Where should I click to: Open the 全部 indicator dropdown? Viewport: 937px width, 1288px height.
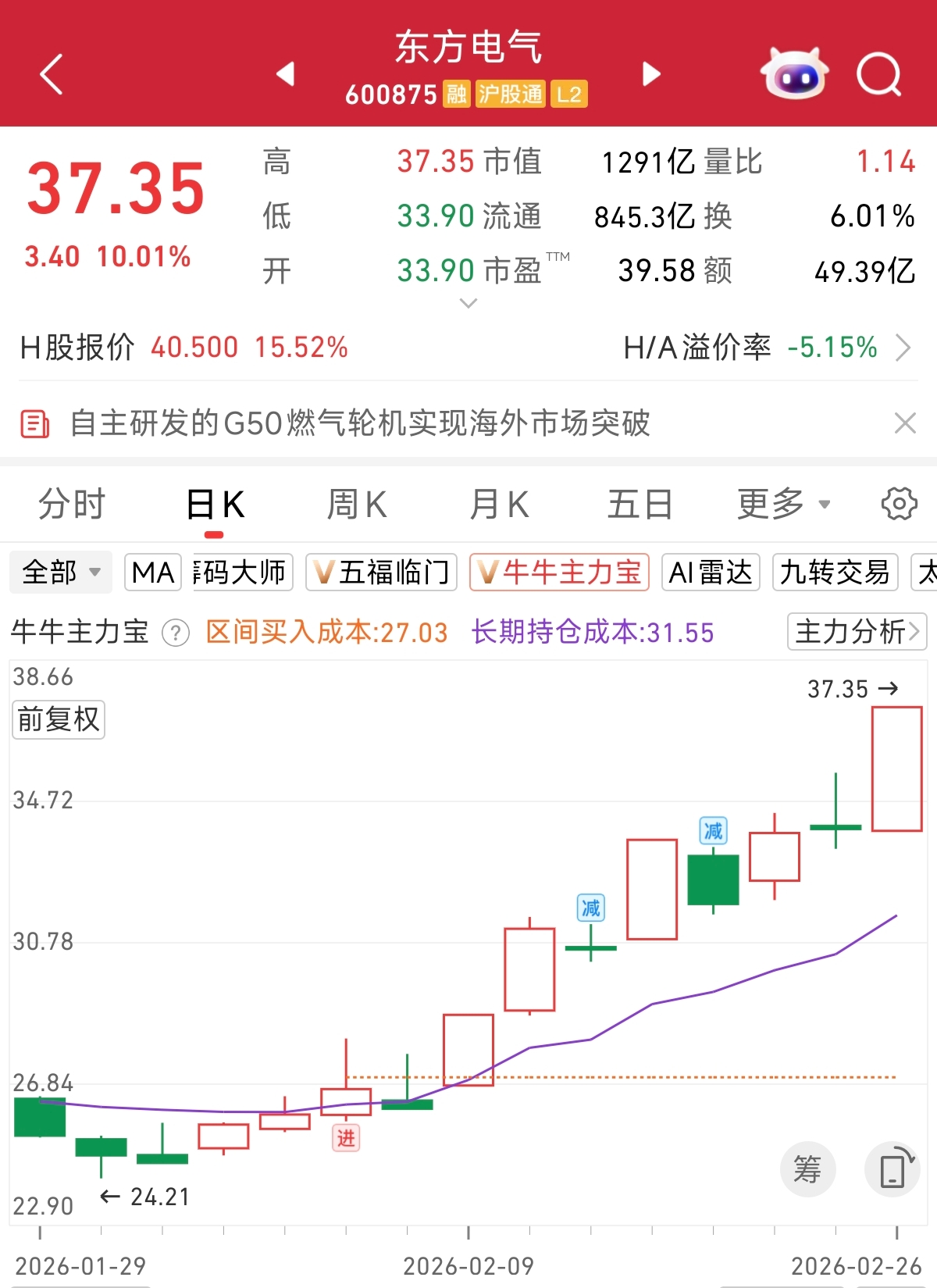61,573
